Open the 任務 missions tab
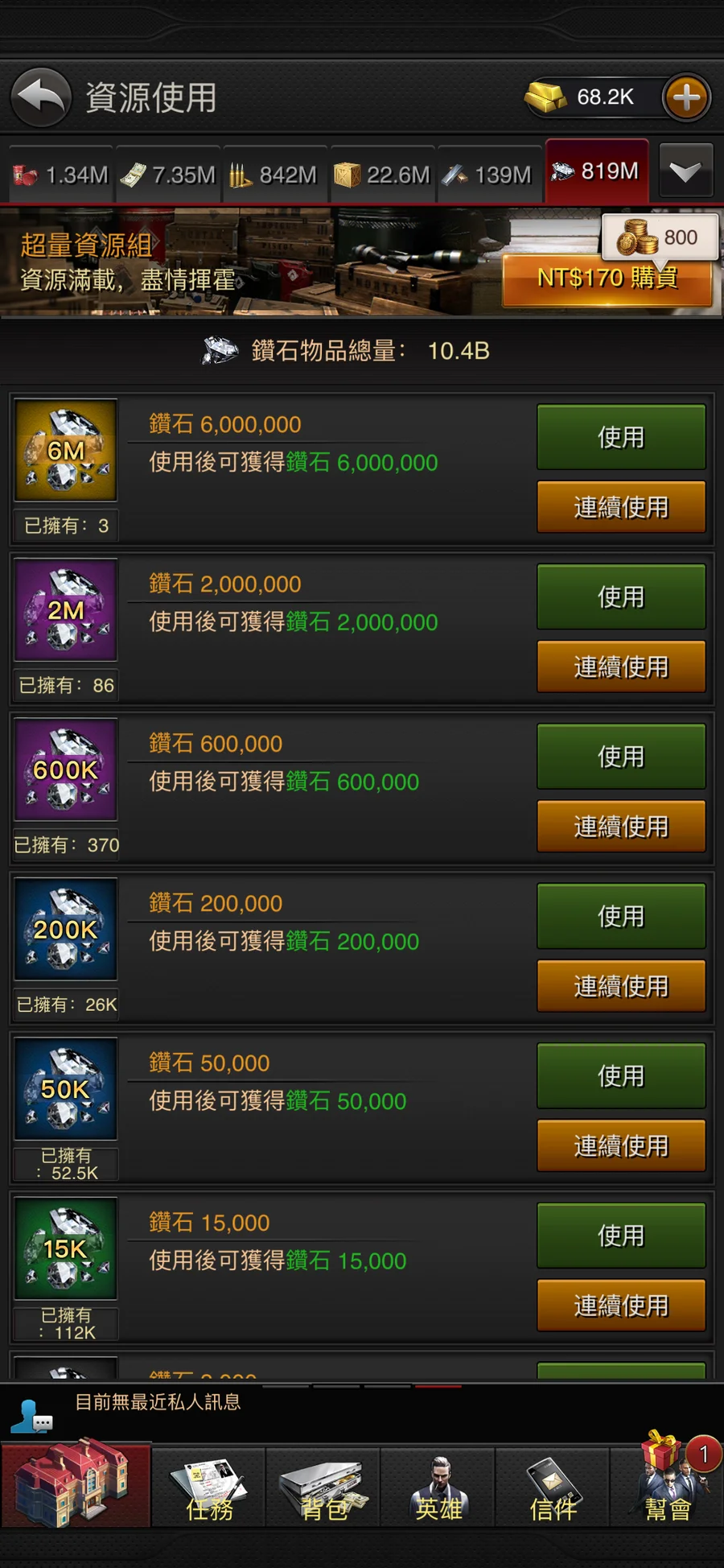The width and height of the screenshot is (724, 1568). coord(208,1488)
